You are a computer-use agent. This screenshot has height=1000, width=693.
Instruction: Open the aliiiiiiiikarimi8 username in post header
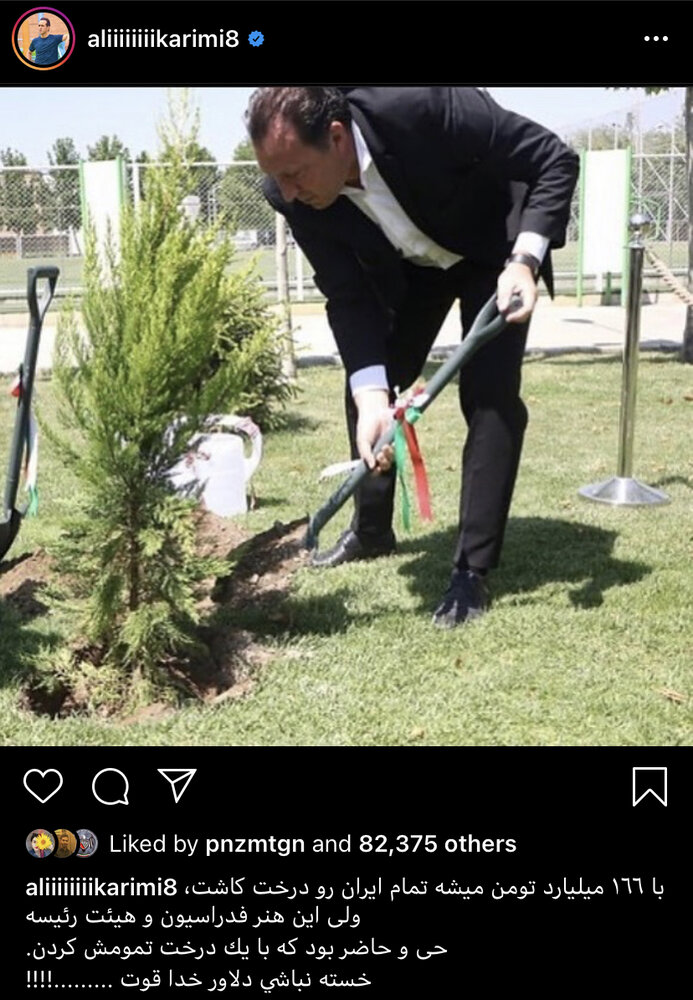163,39
